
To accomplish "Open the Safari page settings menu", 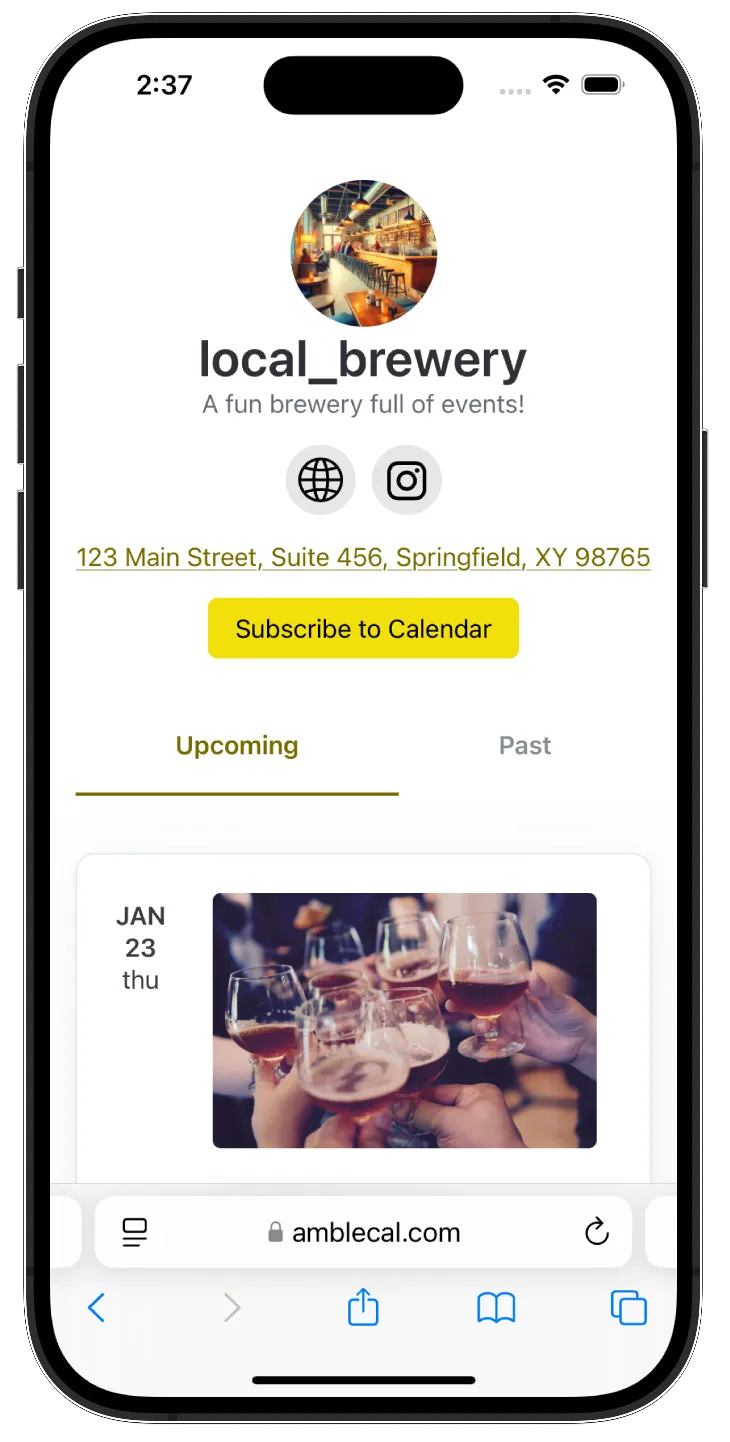I will pos(135,1232).
